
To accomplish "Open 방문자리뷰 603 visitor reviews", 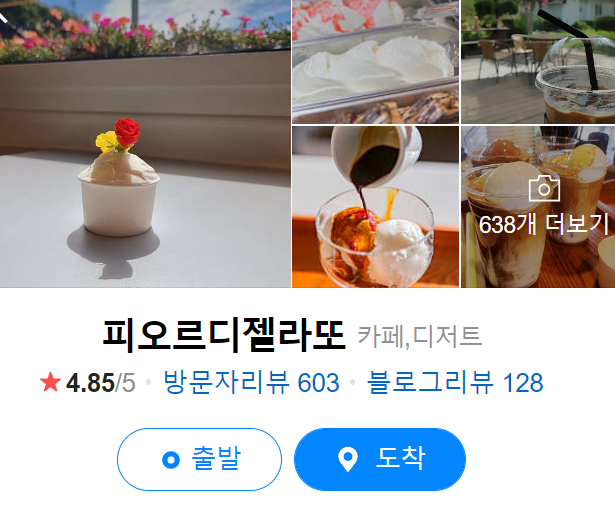I will (x=251, y=382).
